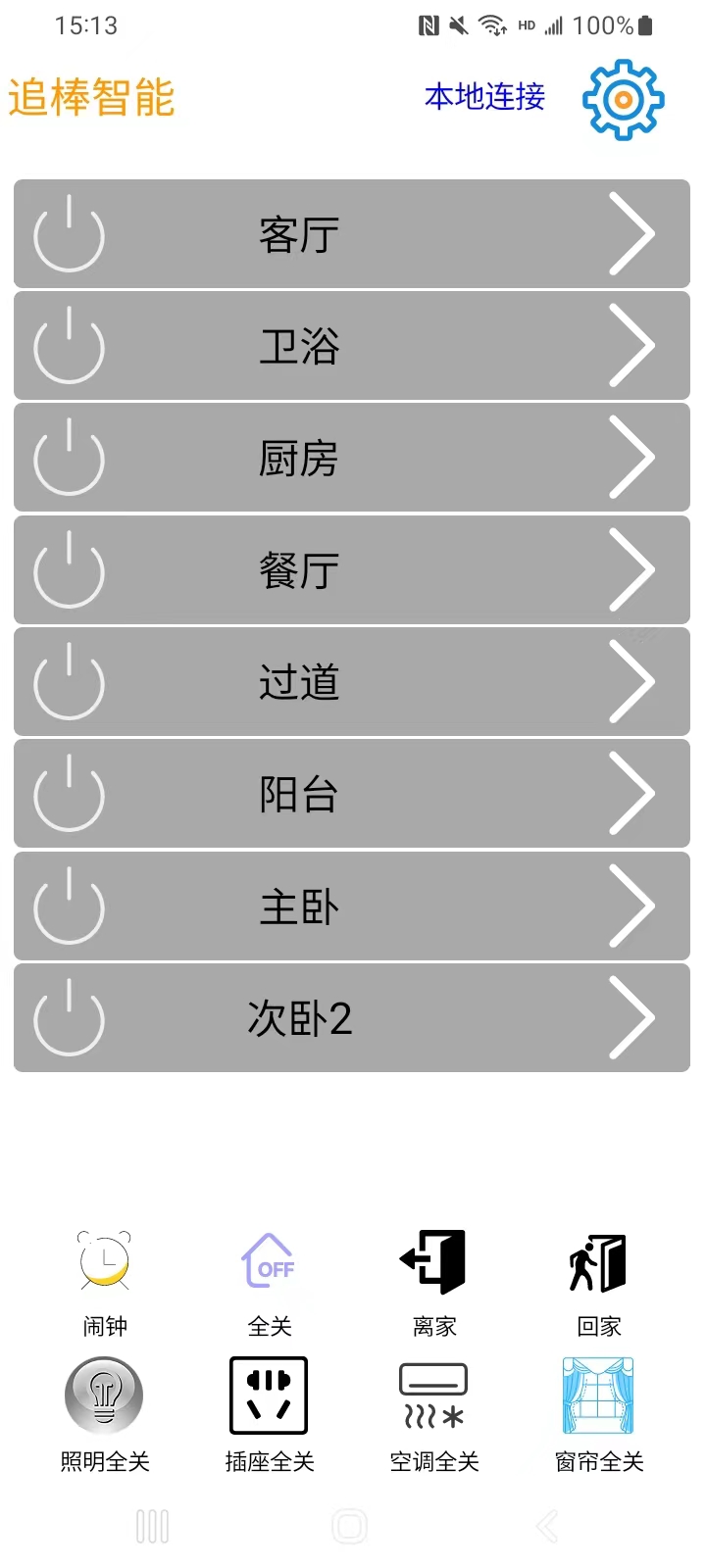
Task: Close all curtains using 窗帘全关 icon
Action: click(598, 1395)
